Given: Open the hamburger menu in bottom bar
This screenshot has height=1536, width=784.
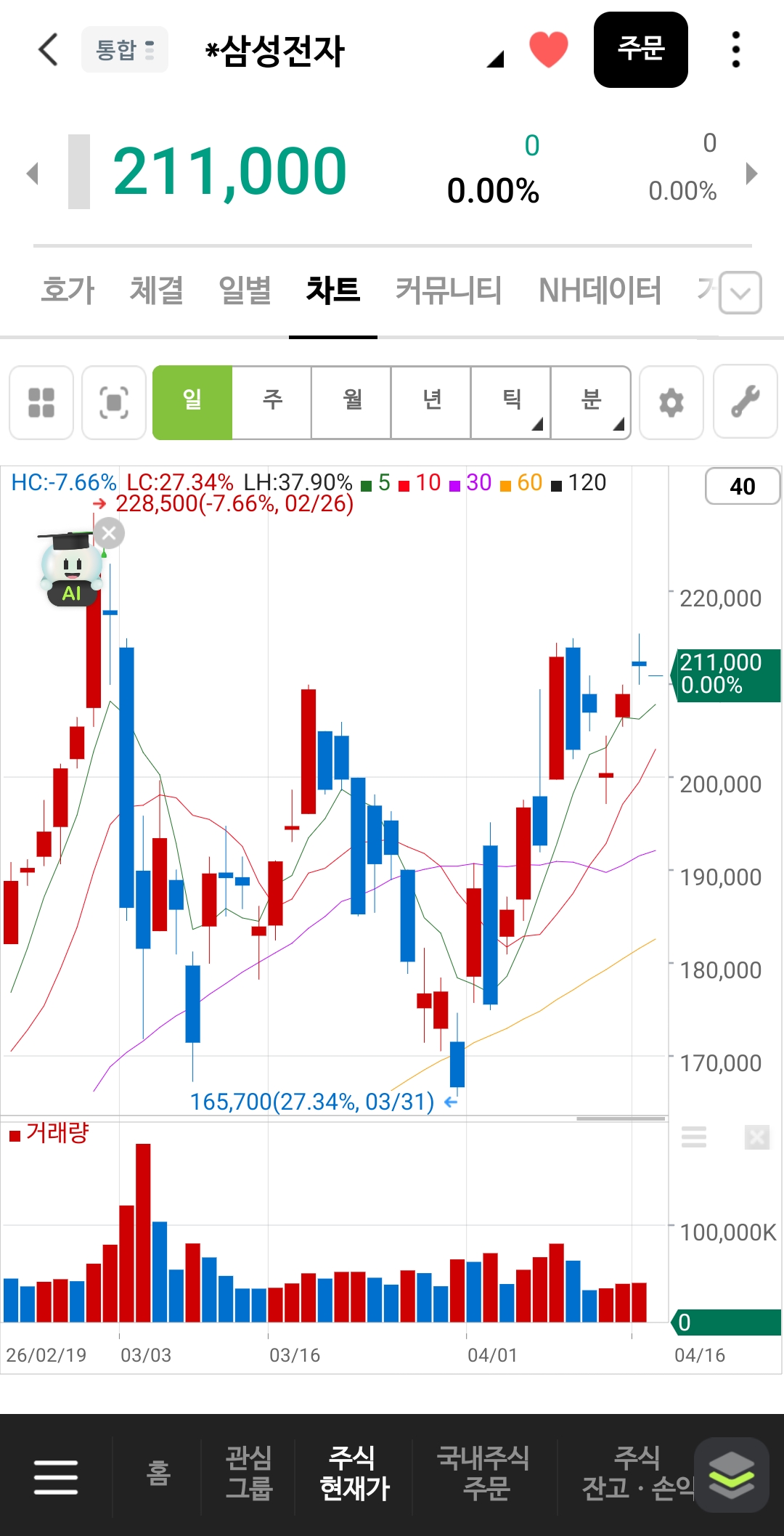Looking at the screenshot, I should click(x=56, y=1476).
